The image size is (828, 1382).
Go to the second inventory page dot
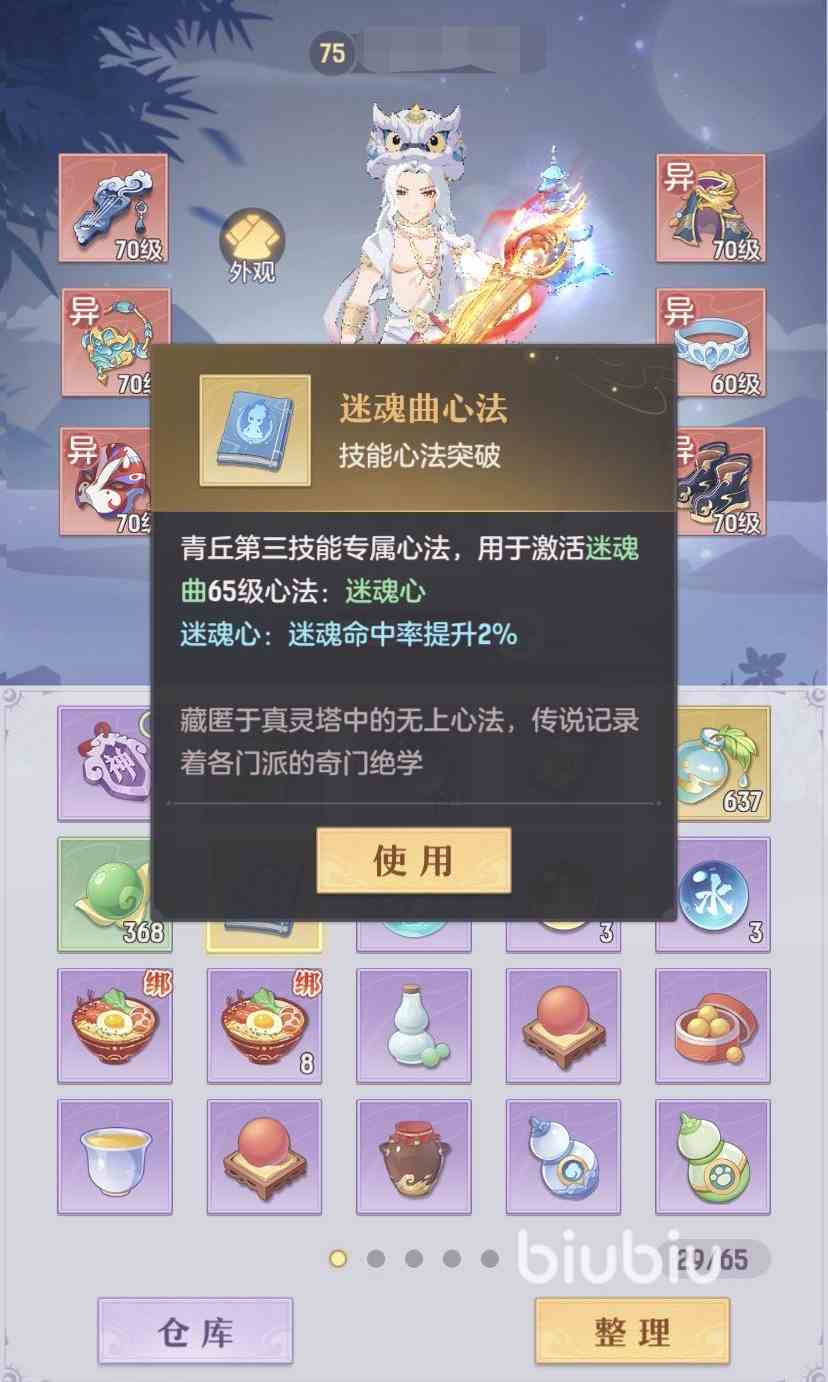(376, 1258)
